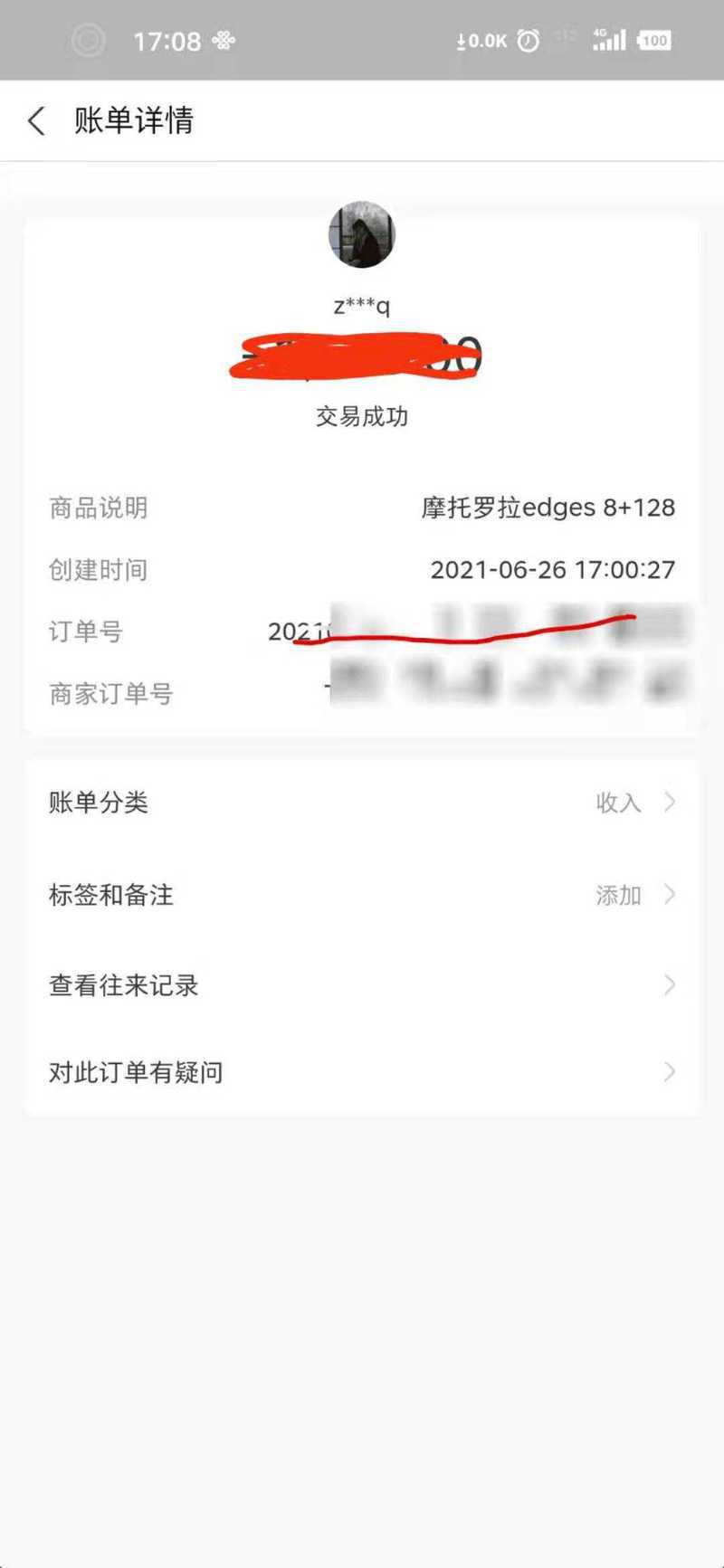Go back from 账单详情 page
The image size is (724, 1568).
click(36, 120)
